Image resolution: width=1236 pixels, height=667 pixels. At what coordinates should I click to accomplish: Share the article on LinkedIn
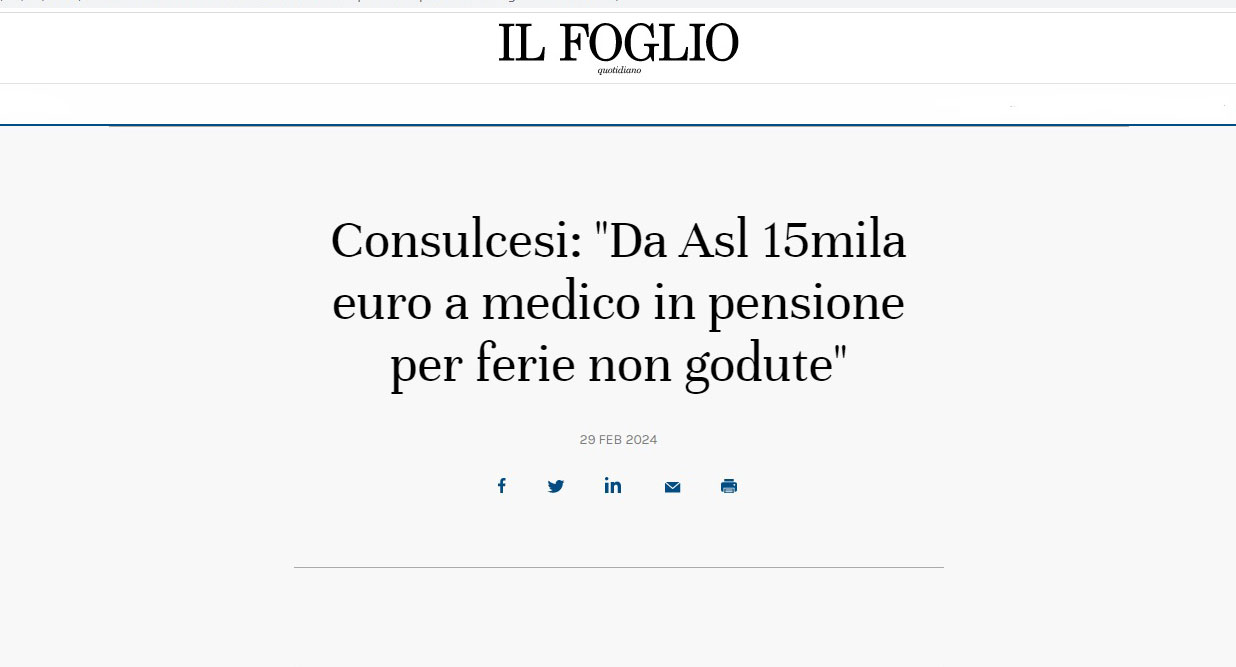[x=613, y=486]
